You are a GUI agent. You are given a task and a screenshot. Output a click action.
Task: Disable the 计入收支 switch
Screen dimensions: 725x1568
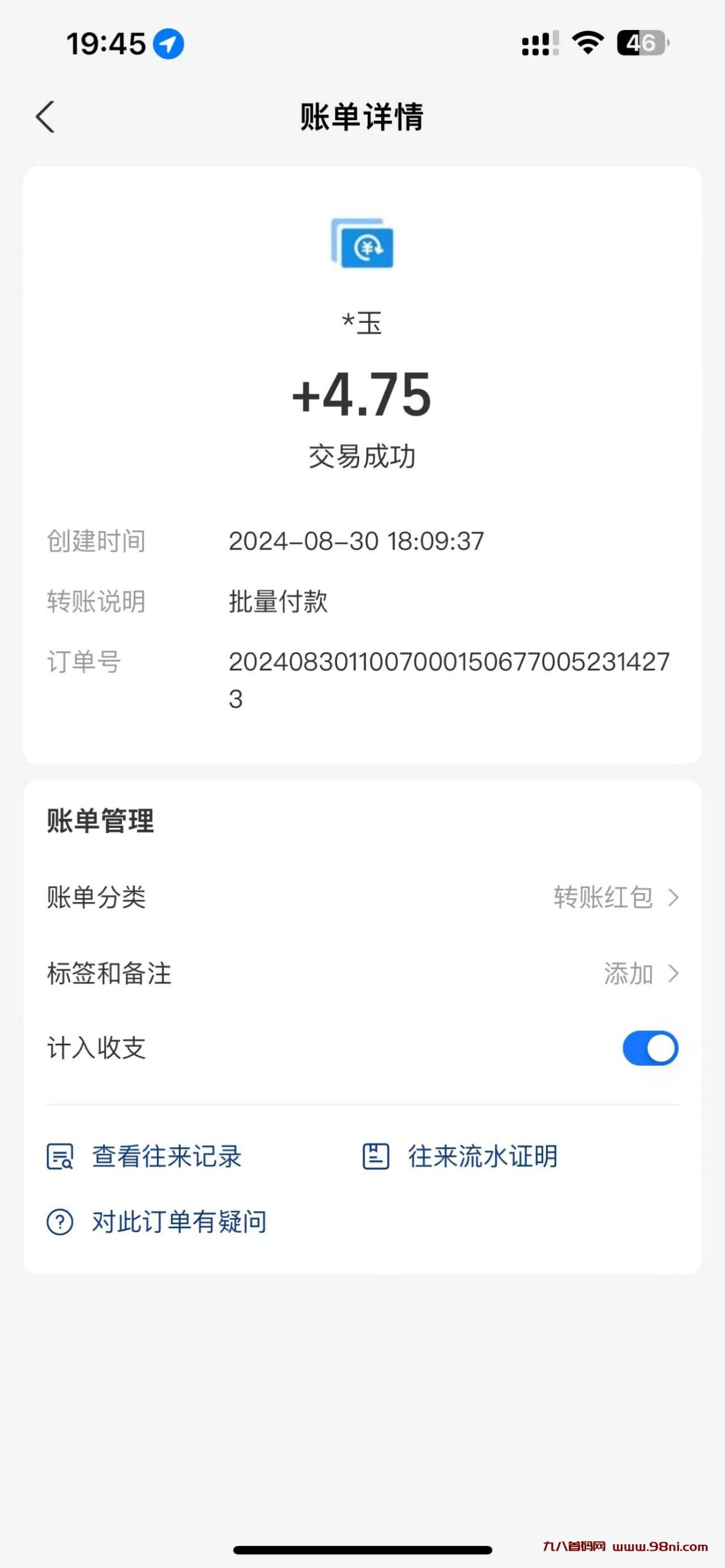[651, 1047]
